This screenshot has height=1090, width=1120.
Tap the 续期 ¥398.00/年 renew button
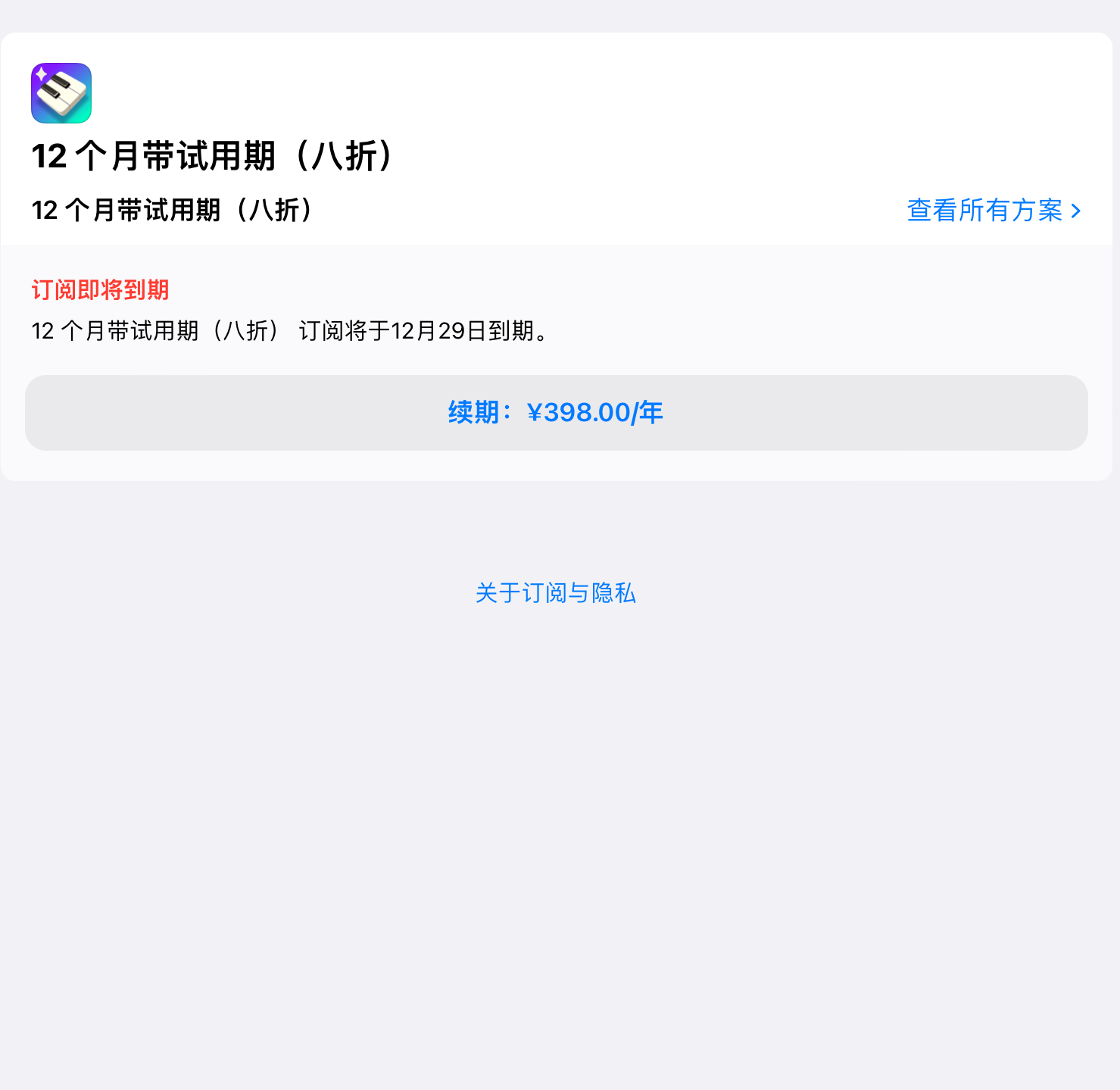point(556,413)
